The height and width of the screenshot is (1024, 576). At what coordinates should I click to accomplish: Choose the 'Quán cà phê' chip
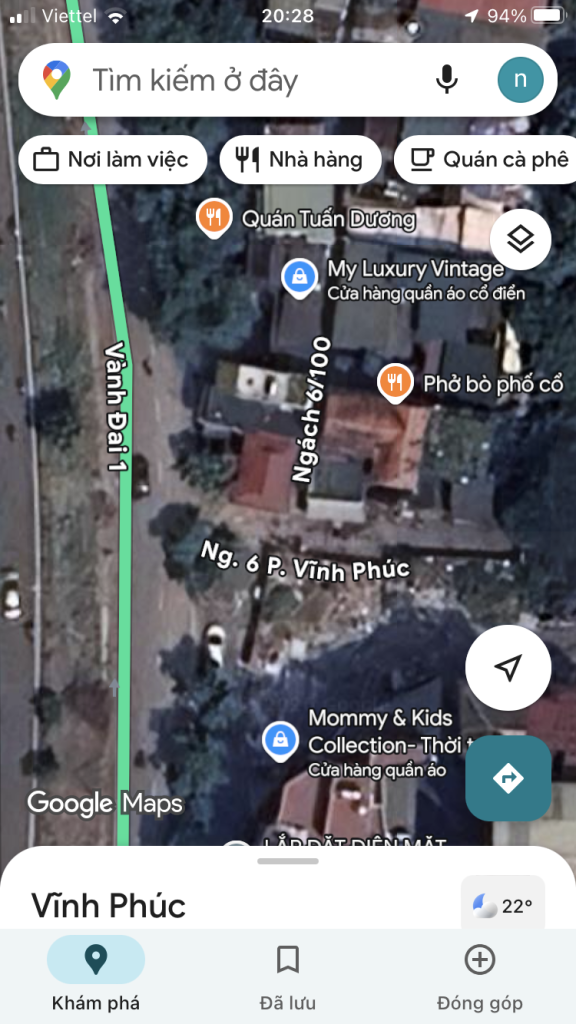pyautogui.click(x=487, y=159)
